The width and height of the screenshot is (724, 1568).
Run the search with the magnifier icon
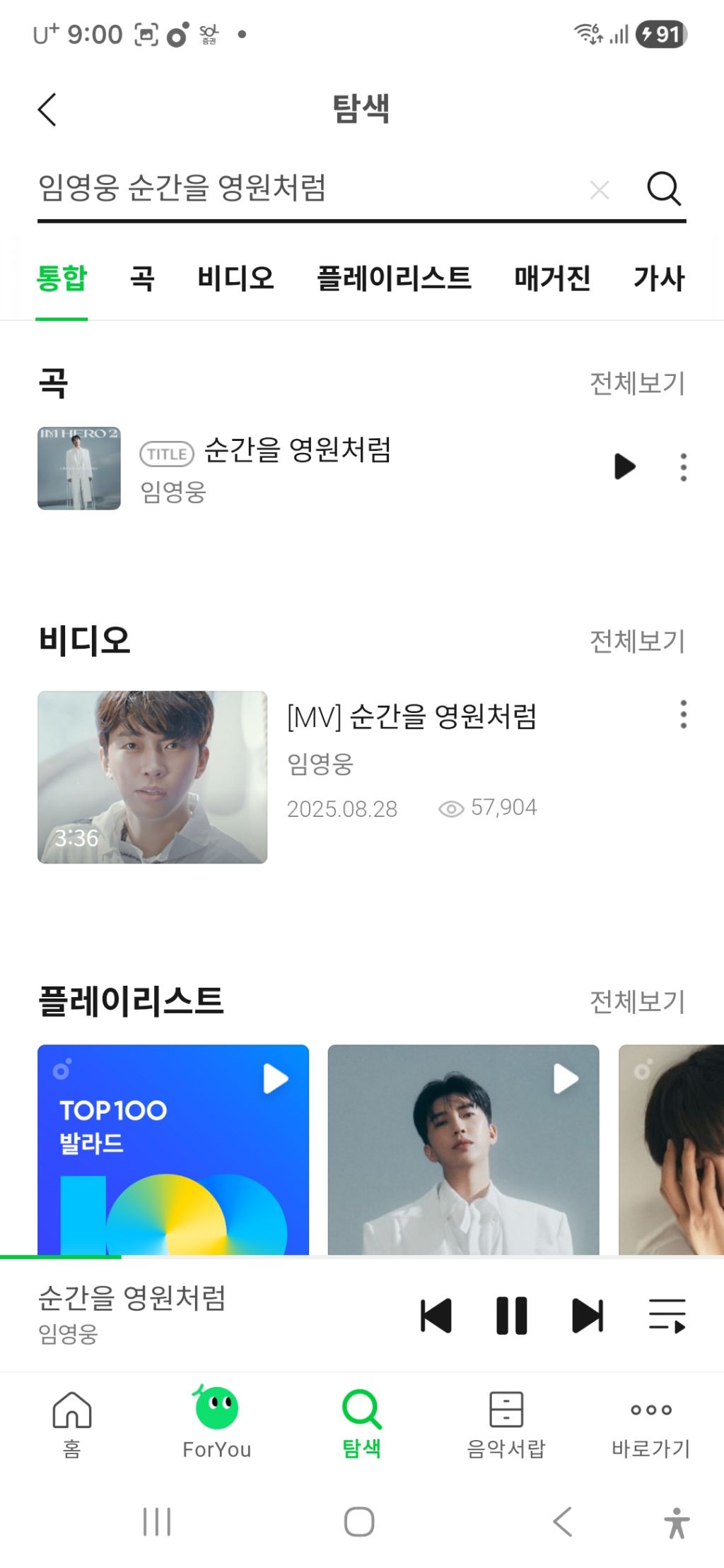click(x=663, y=189)
